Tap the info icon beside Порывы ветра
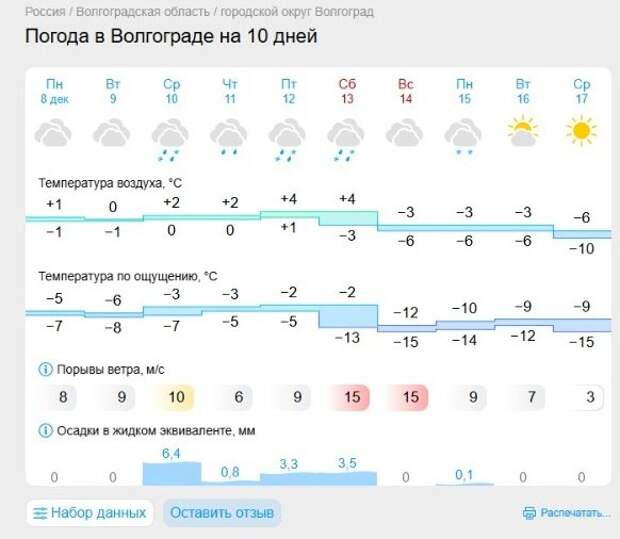This screenshot has height=539, width=620. pos(44,367)
